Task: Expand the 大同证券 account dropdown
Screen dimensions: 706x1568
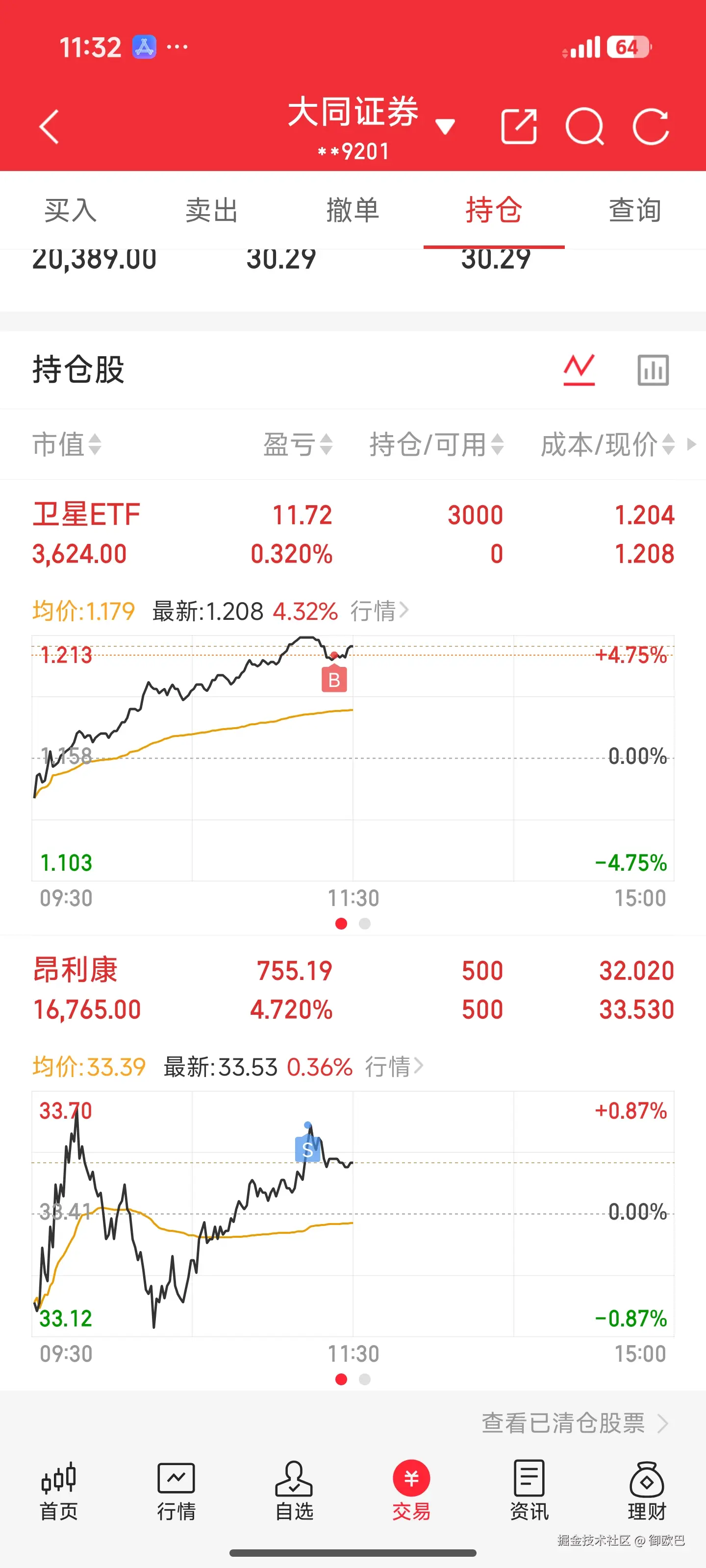Action: pos(445,125)
